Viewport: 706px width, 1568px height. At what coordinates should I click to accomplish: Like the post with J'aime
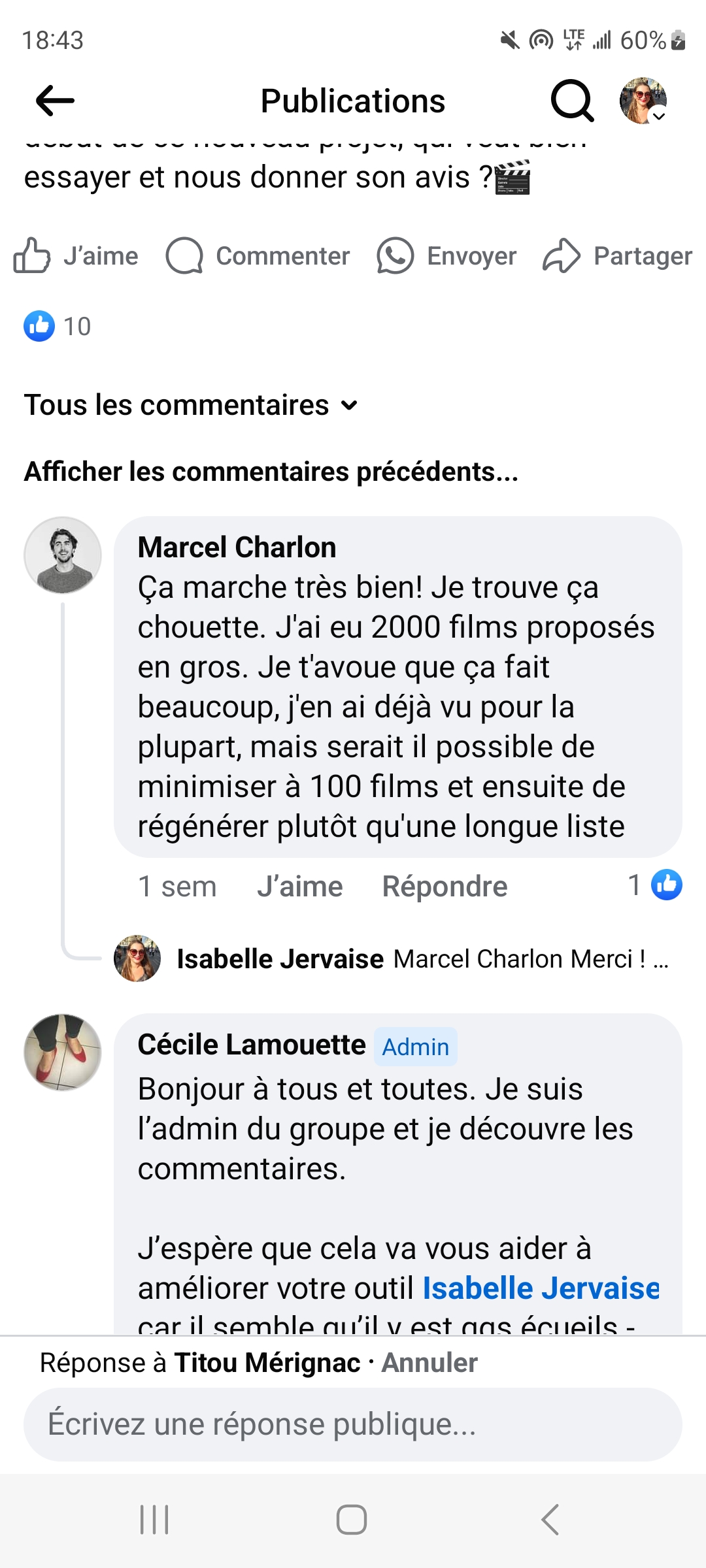coord(76,256)
